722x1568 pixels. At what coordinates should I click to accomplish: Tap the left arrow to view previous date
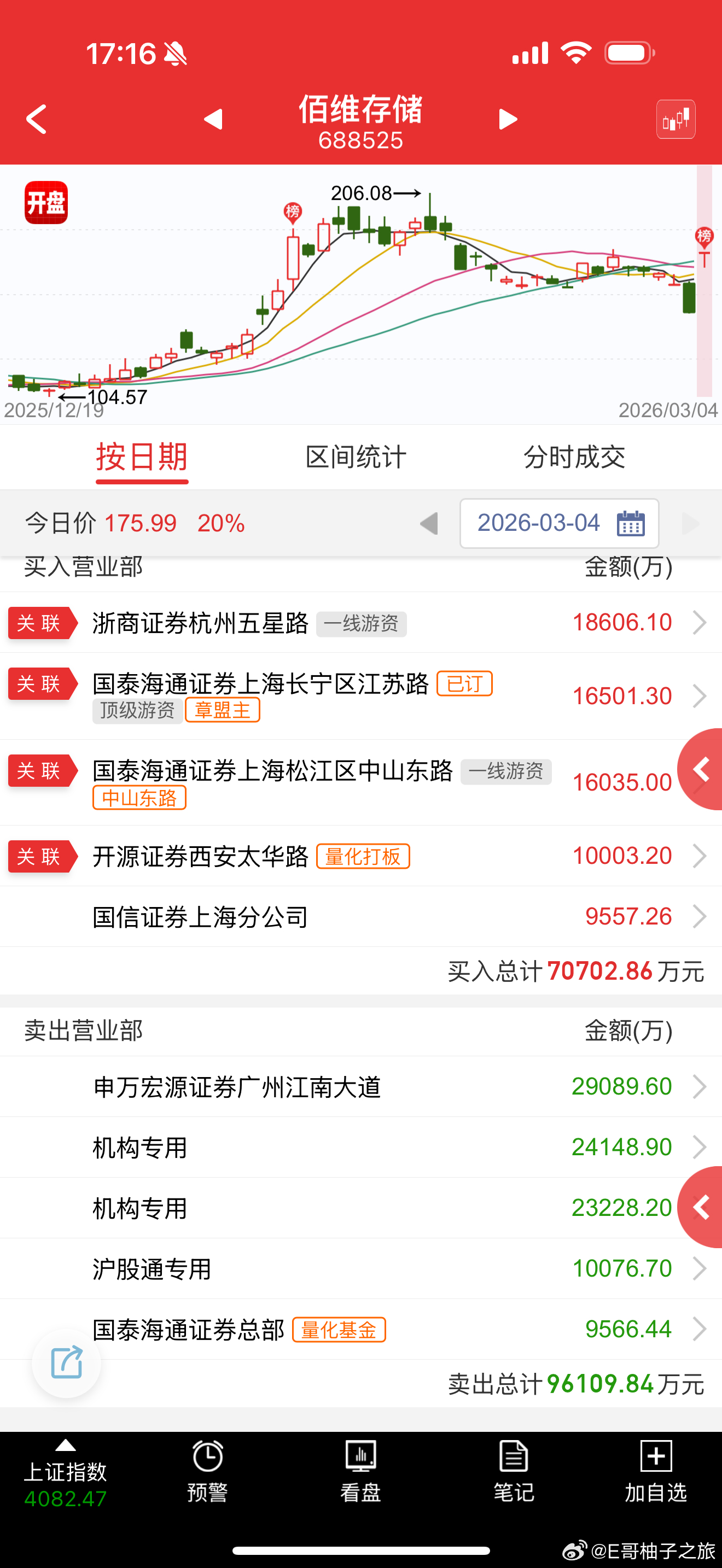pos(430,523)
